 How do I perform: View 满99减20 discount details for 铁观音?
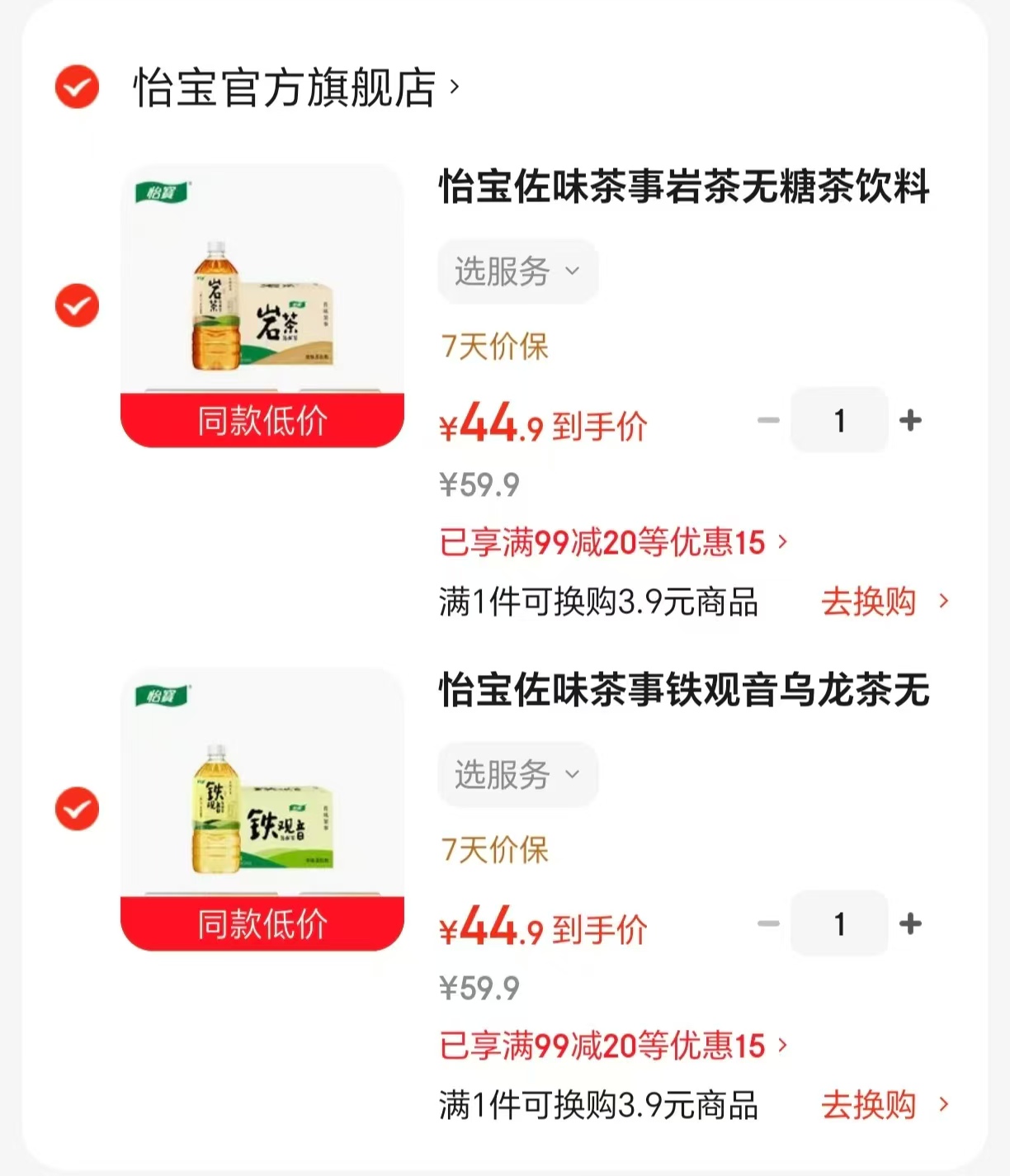pyautogui.click(x=614, y=1046)
